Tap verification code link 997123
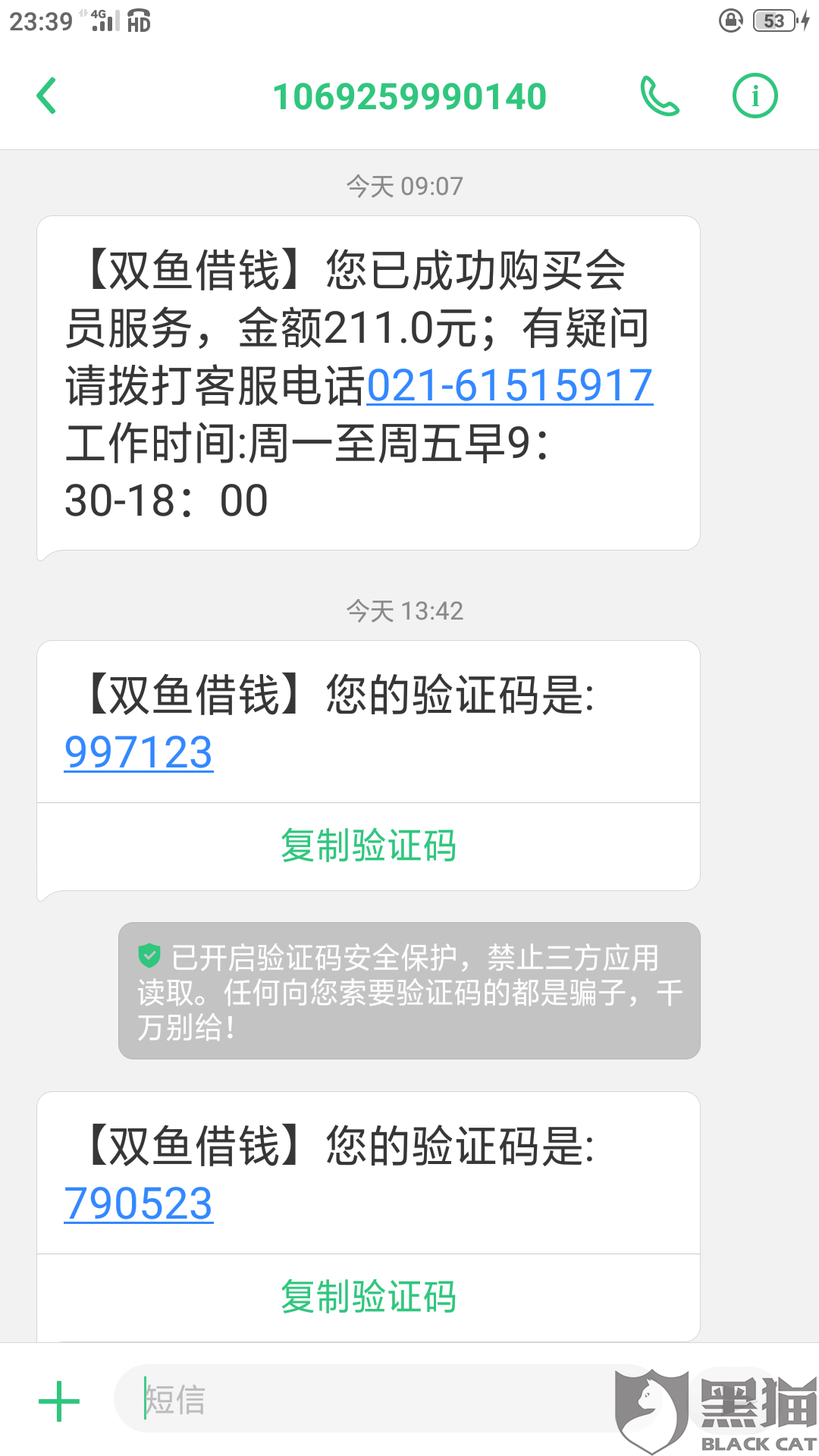This screenshot has width=819, height=1456. pos(139,753)
